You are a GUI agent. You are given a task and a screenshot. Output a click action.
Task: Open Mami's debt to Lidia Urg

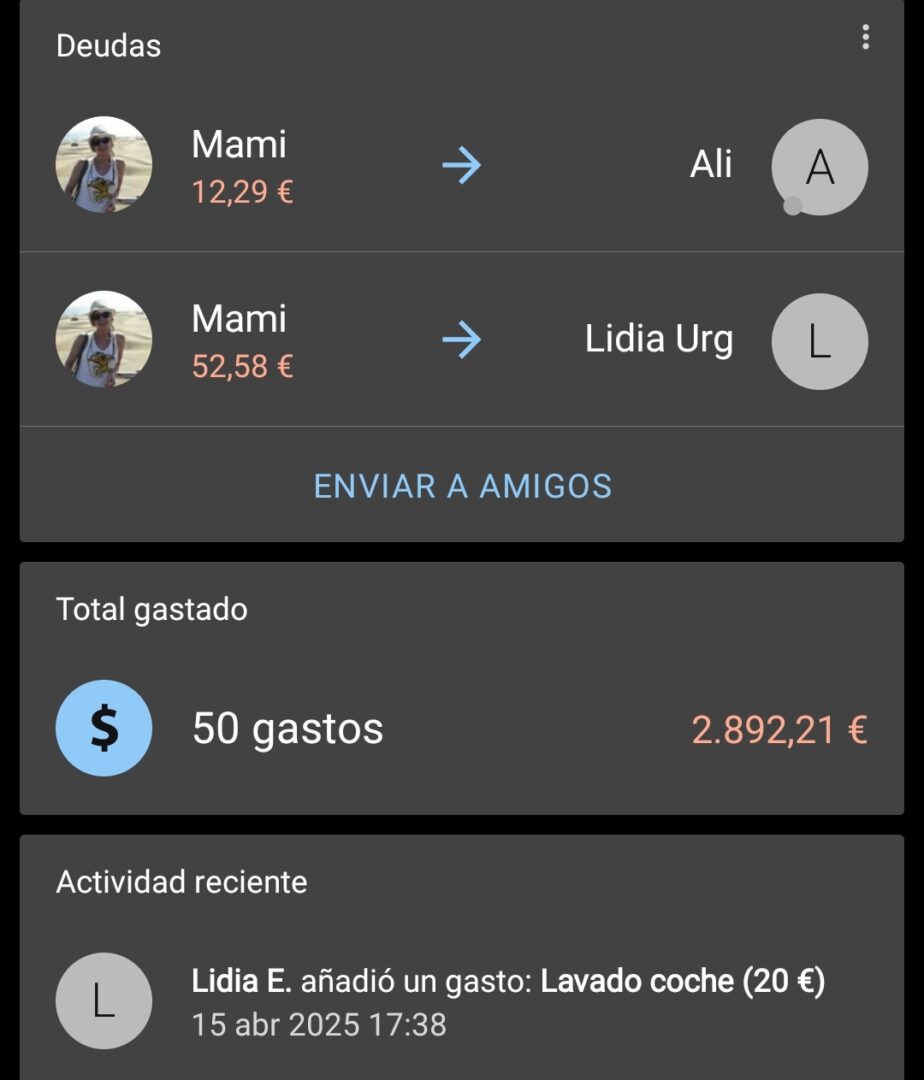[x=461, y=341]
